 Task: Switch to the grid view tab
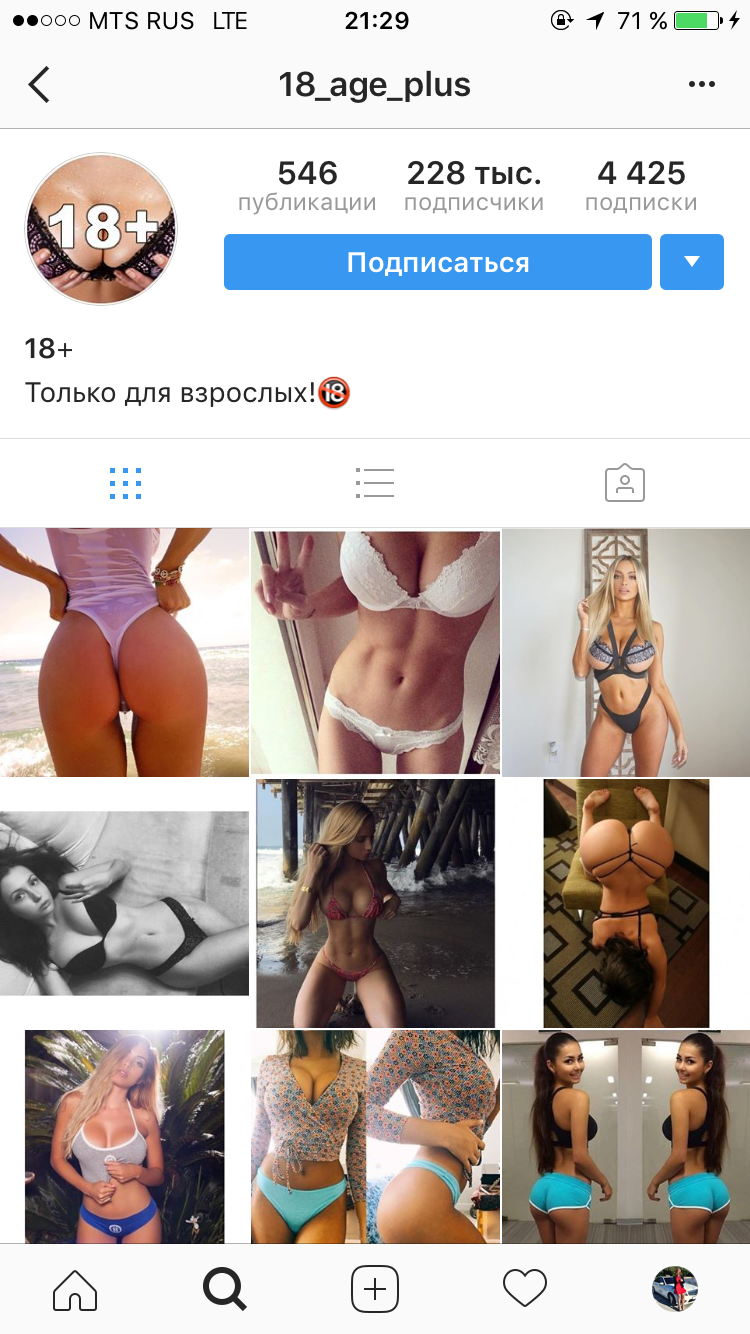125,483
